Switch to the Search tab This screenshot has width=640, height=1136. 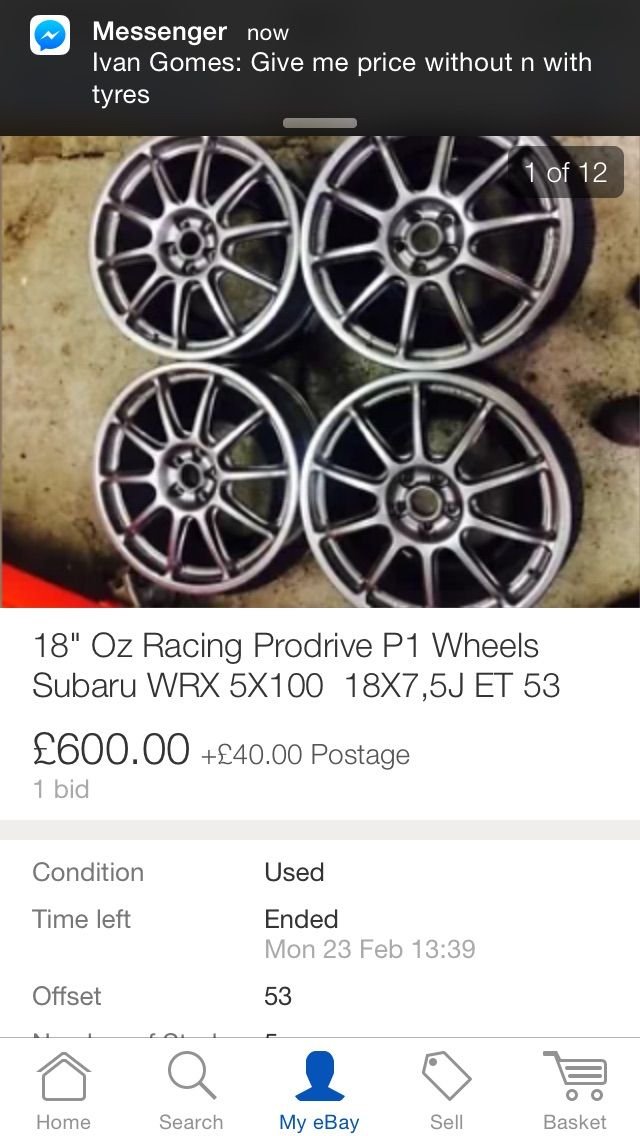(191, 1090)
